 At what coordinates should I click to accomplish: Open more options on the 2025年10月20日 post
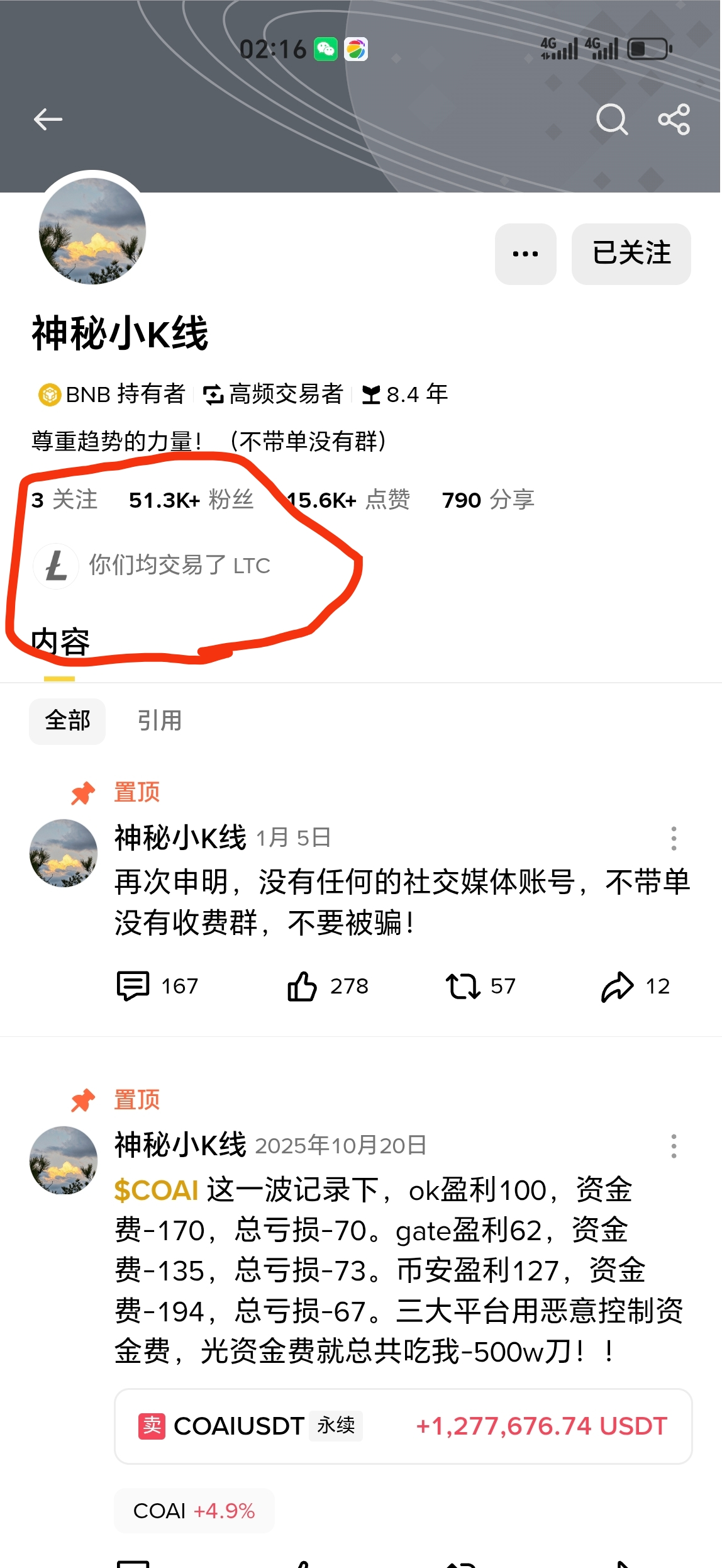point(674,1146)
